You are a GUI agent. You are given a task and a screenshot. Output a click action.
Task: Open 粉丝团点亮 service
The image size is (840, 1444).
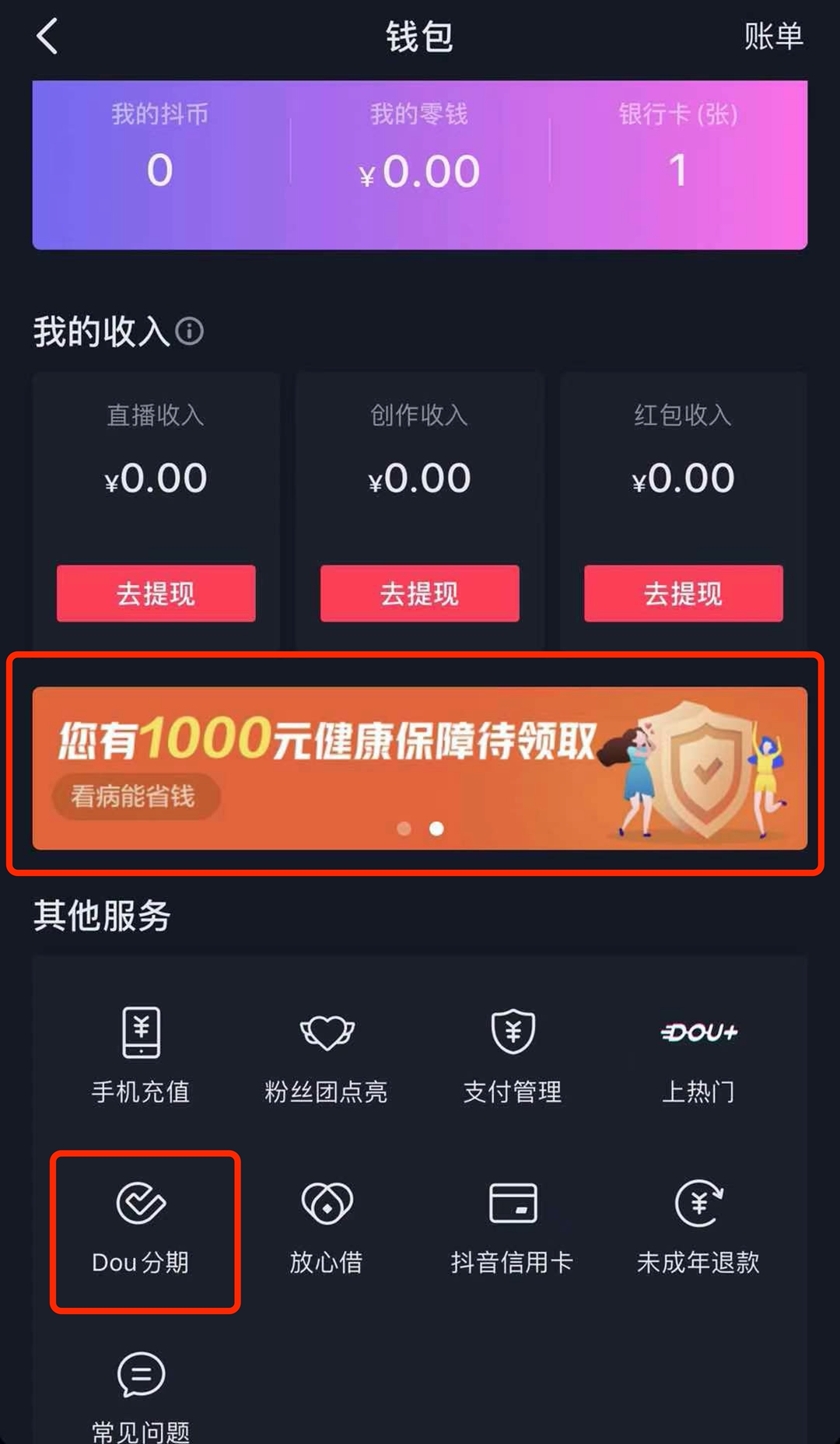tap(327, 1055)
